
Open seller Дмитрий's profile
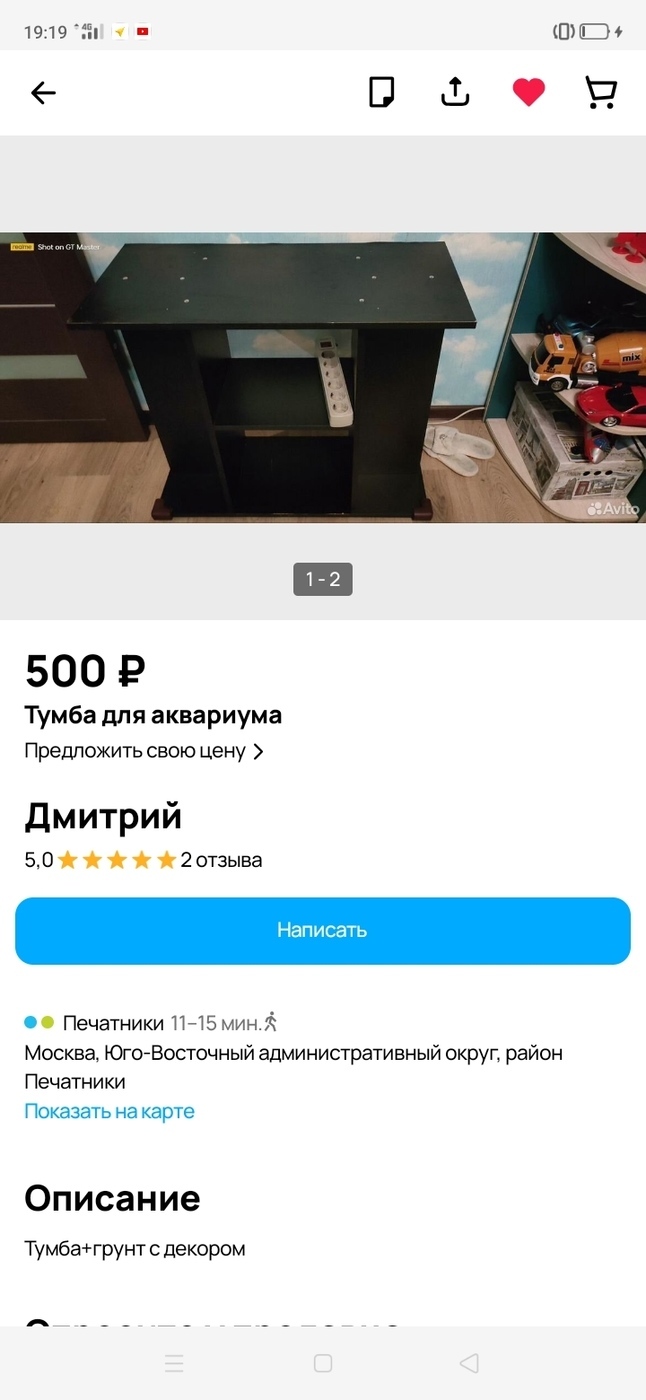(x=103, y=816)
